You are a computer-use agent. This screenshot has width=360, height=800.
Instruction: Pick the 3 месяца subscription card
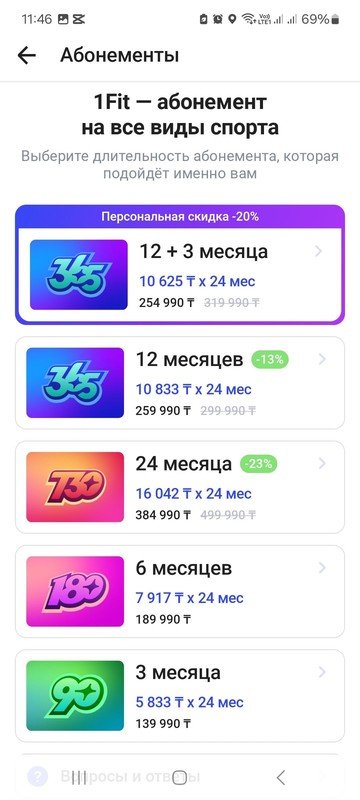point(180,695)
